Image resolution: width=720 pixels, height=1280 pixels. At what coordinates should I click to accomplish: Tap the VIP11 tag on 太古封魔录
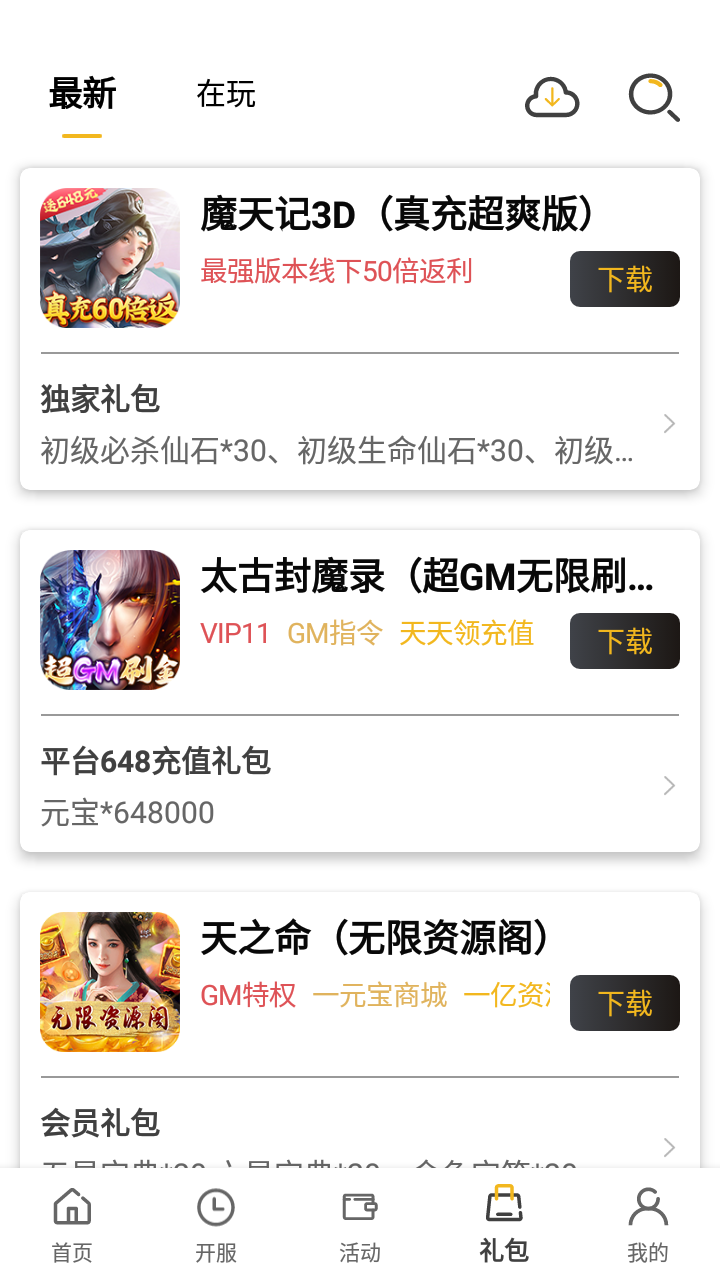[236, 632]
